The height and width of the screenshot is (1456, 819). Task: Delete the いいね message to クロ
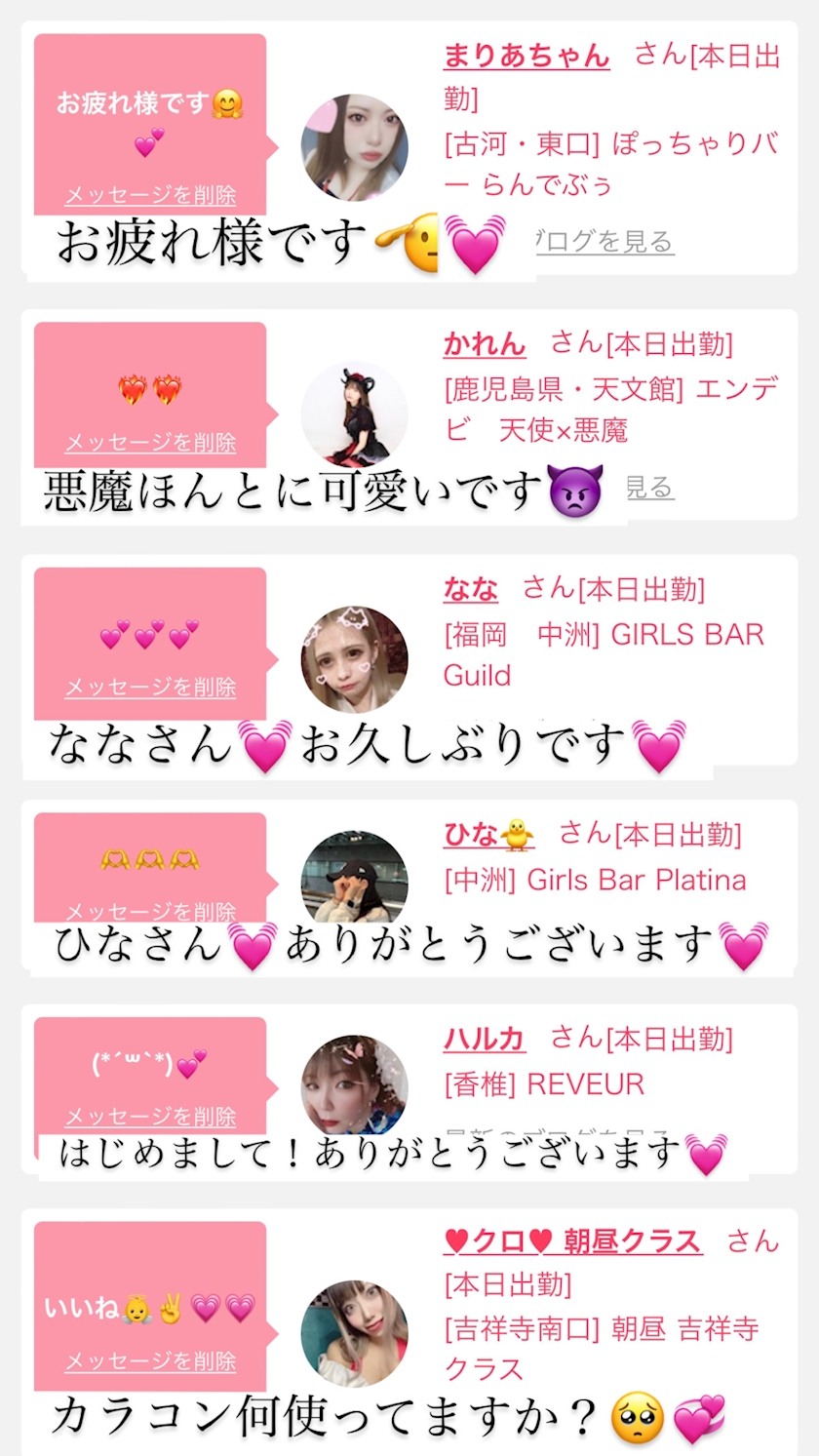[x=150, y=1362]
